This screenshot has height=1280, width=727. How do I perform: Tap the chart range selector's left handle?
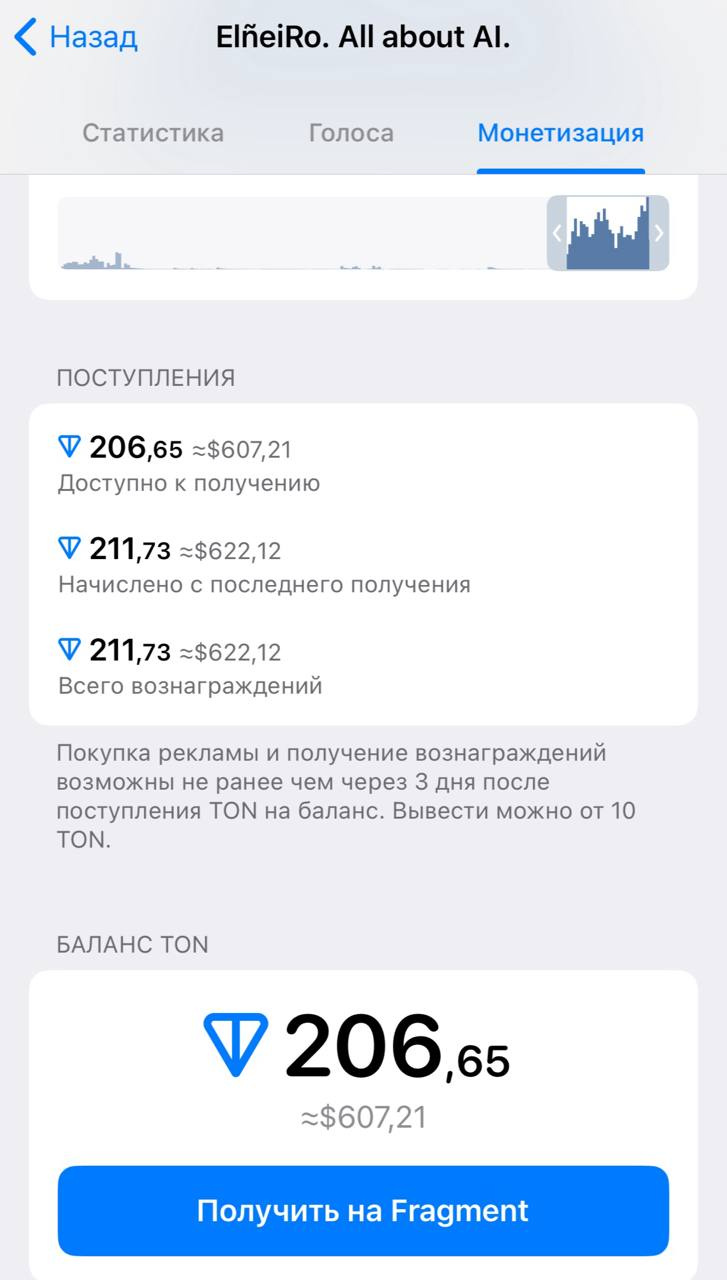557,233
